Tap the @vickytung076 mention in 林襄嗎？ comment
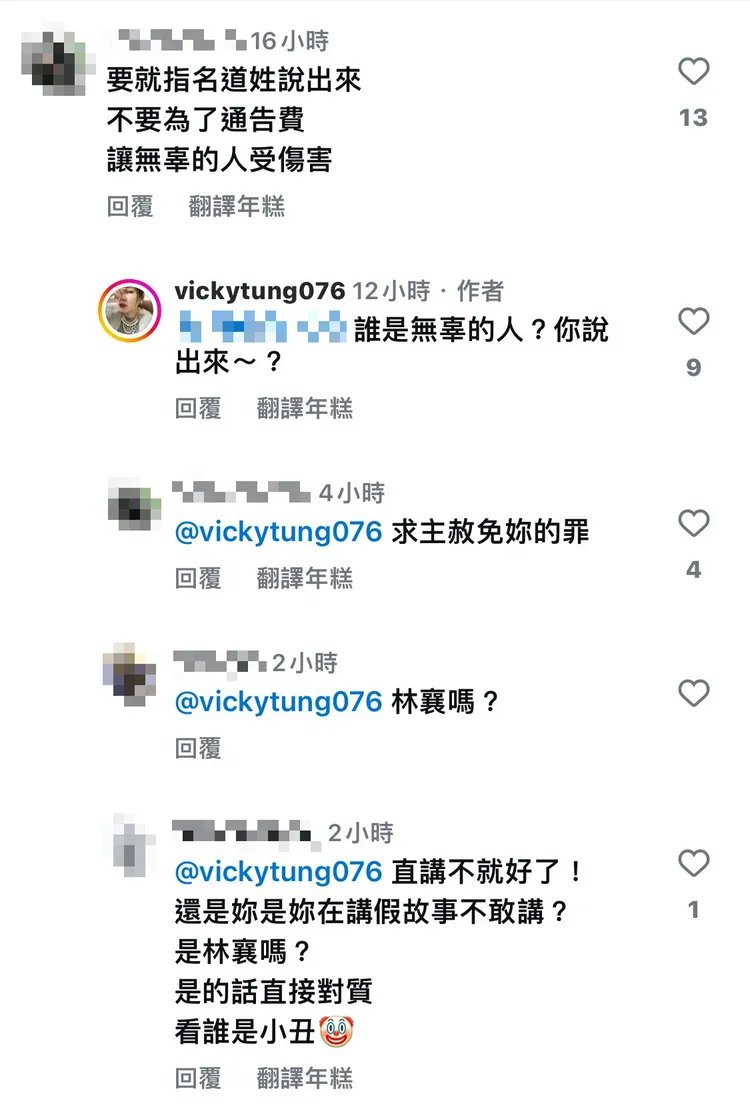This screenshot has width=750, height=1111. (278, 702)
